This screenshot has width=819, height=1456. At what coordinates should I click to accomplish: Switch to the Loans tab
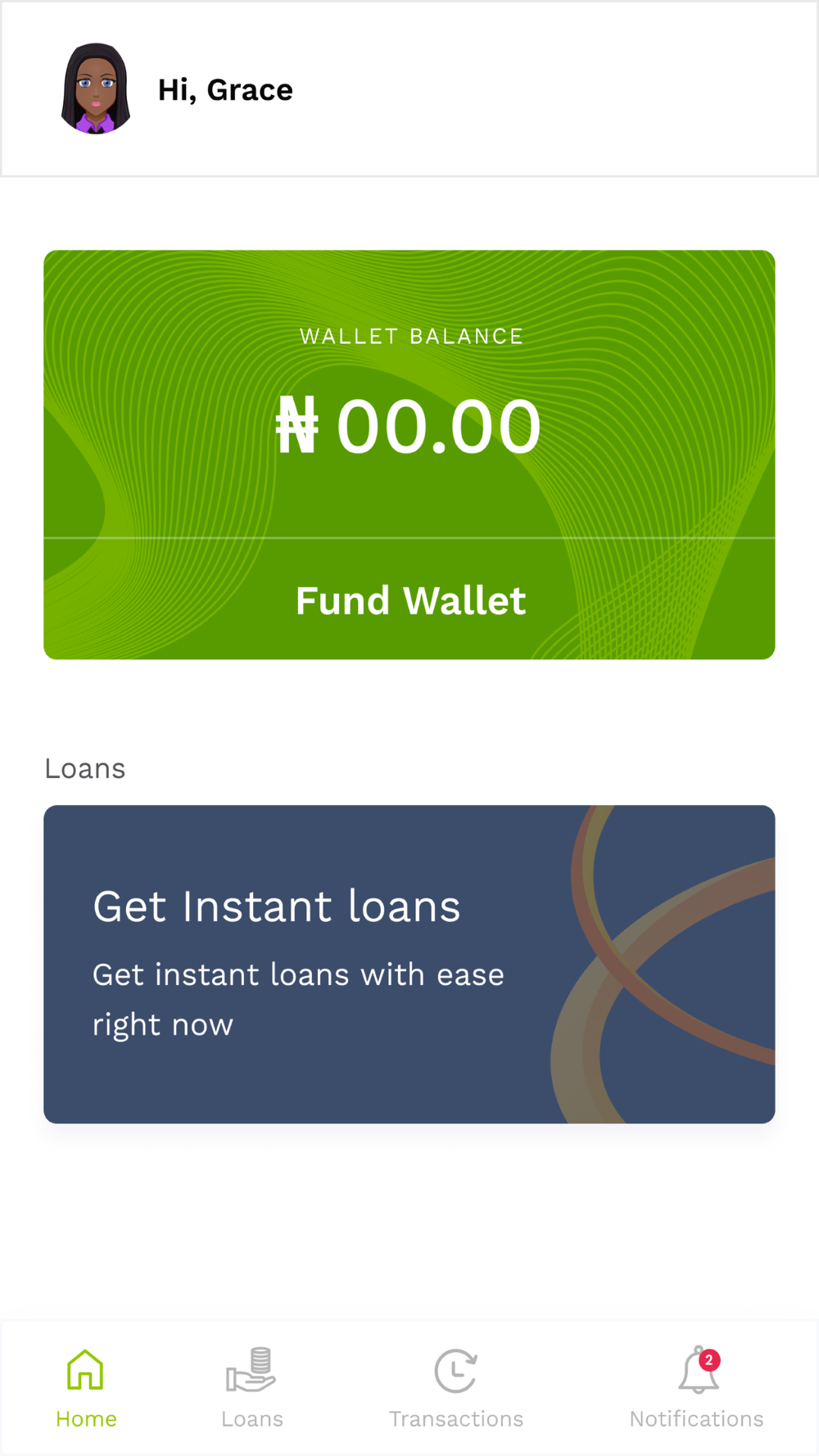click(252, 1388)
